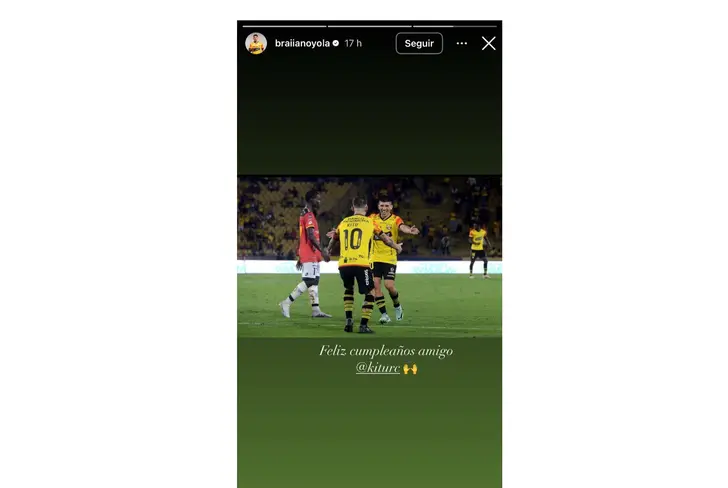The image size is (728, 488).
Task: Open the three-dot overflow menu
Action: click(461, 44)
